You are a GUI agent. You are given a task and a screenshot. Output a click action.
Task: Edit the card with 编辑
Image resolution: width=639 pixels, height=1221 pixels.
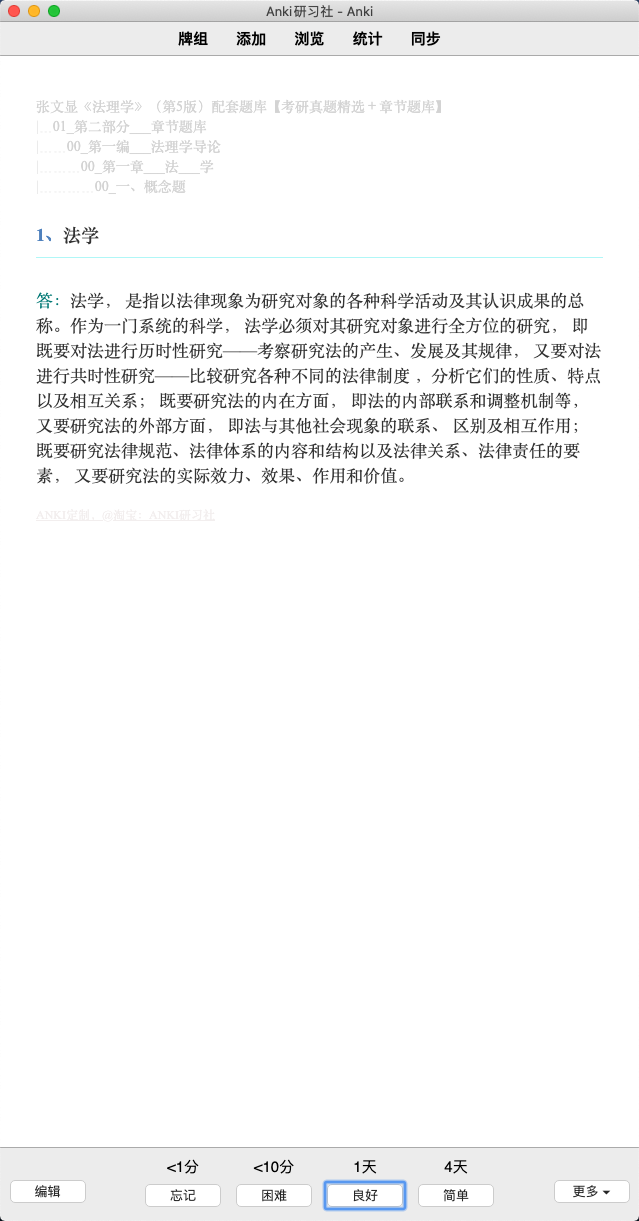point(48,1191)
